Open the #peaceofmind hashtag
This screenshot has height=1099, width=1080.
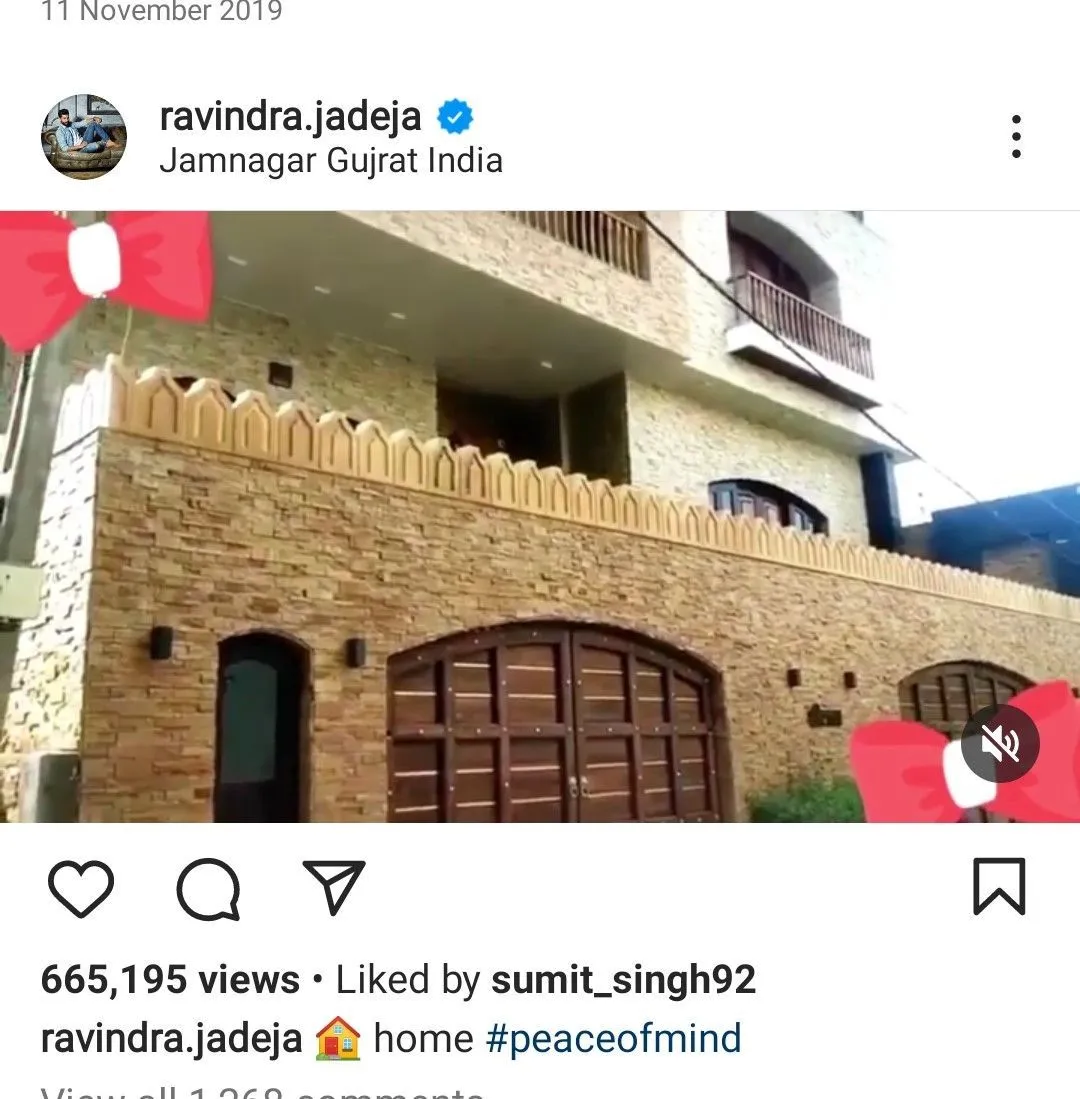point(613,1039)
